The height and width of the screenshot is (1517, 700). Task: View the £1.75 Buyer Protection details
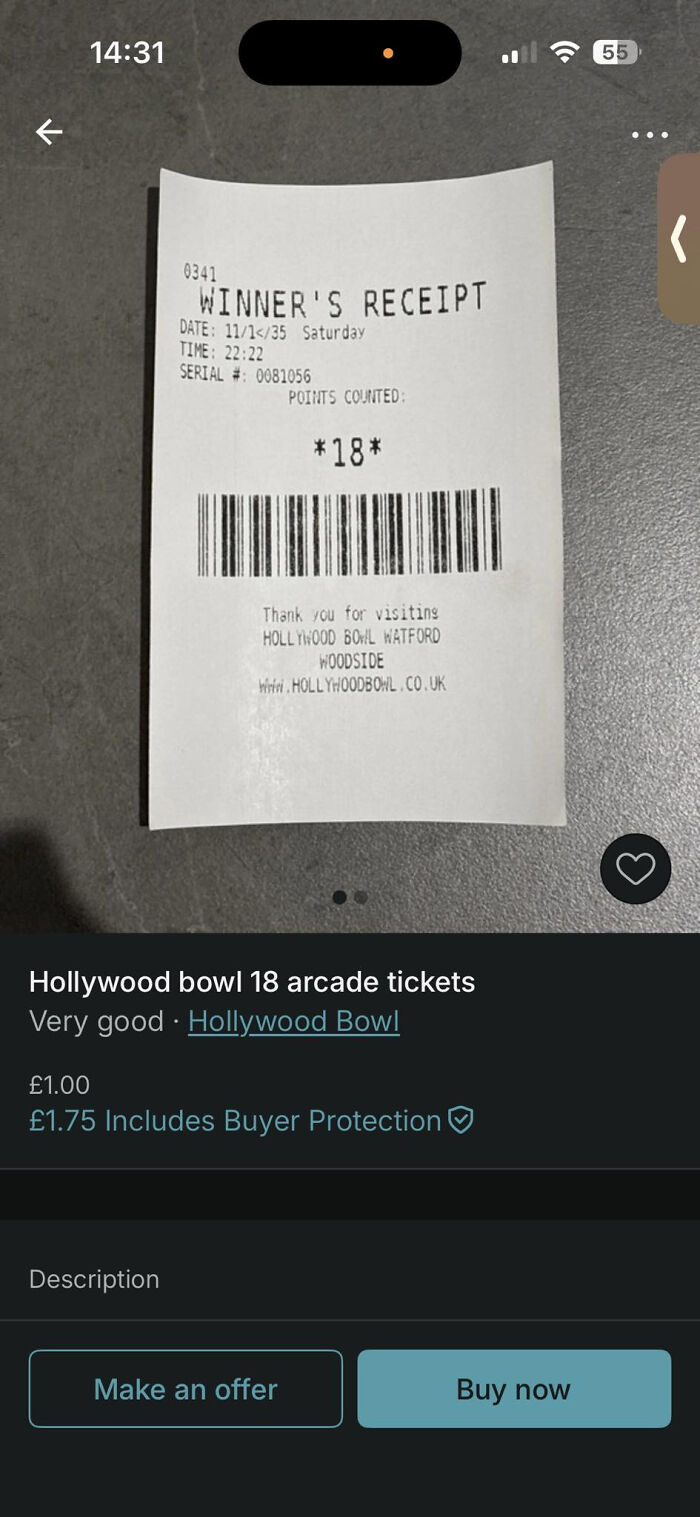(250, 1121)
